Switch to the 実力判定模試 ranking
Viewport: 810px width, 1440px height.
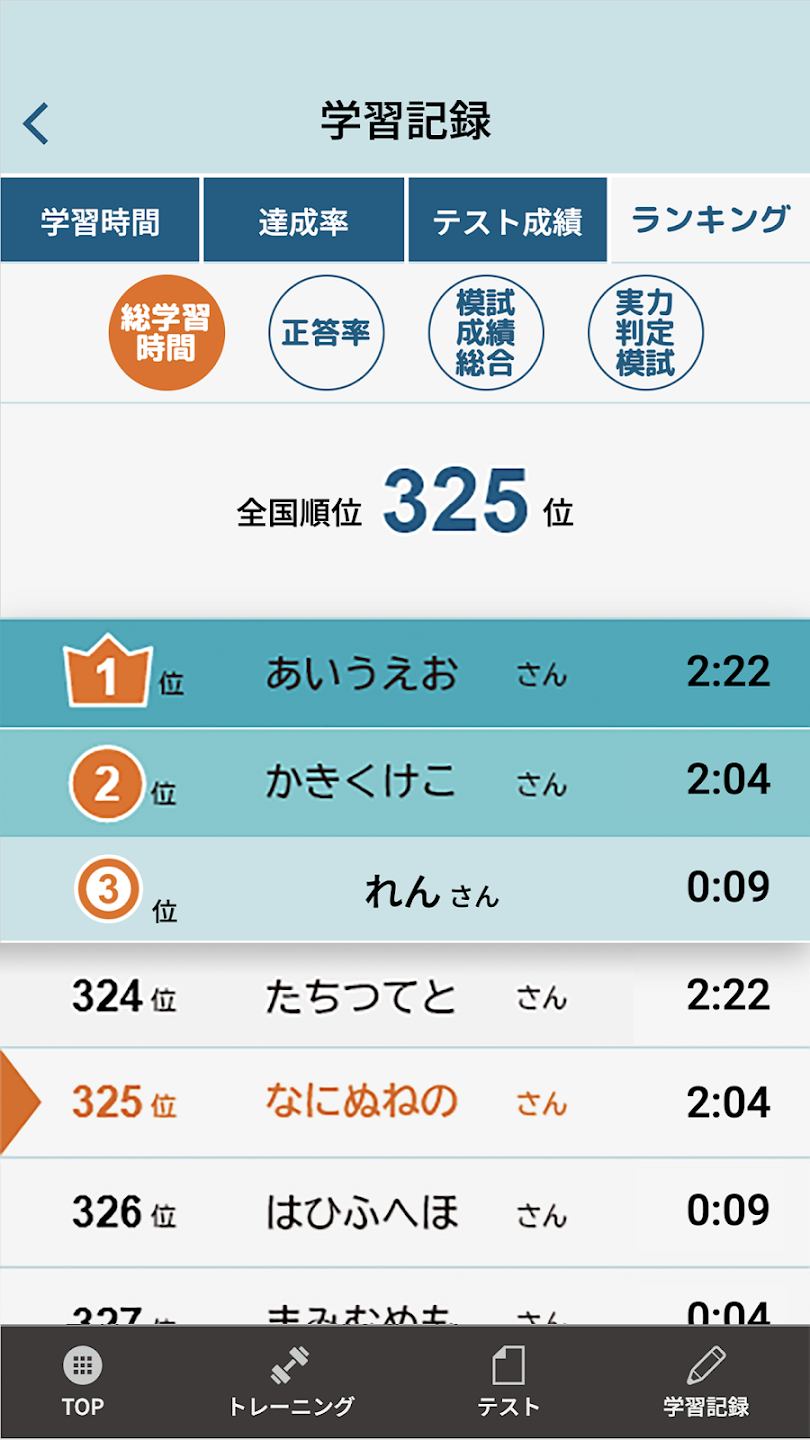coord(646,333)
